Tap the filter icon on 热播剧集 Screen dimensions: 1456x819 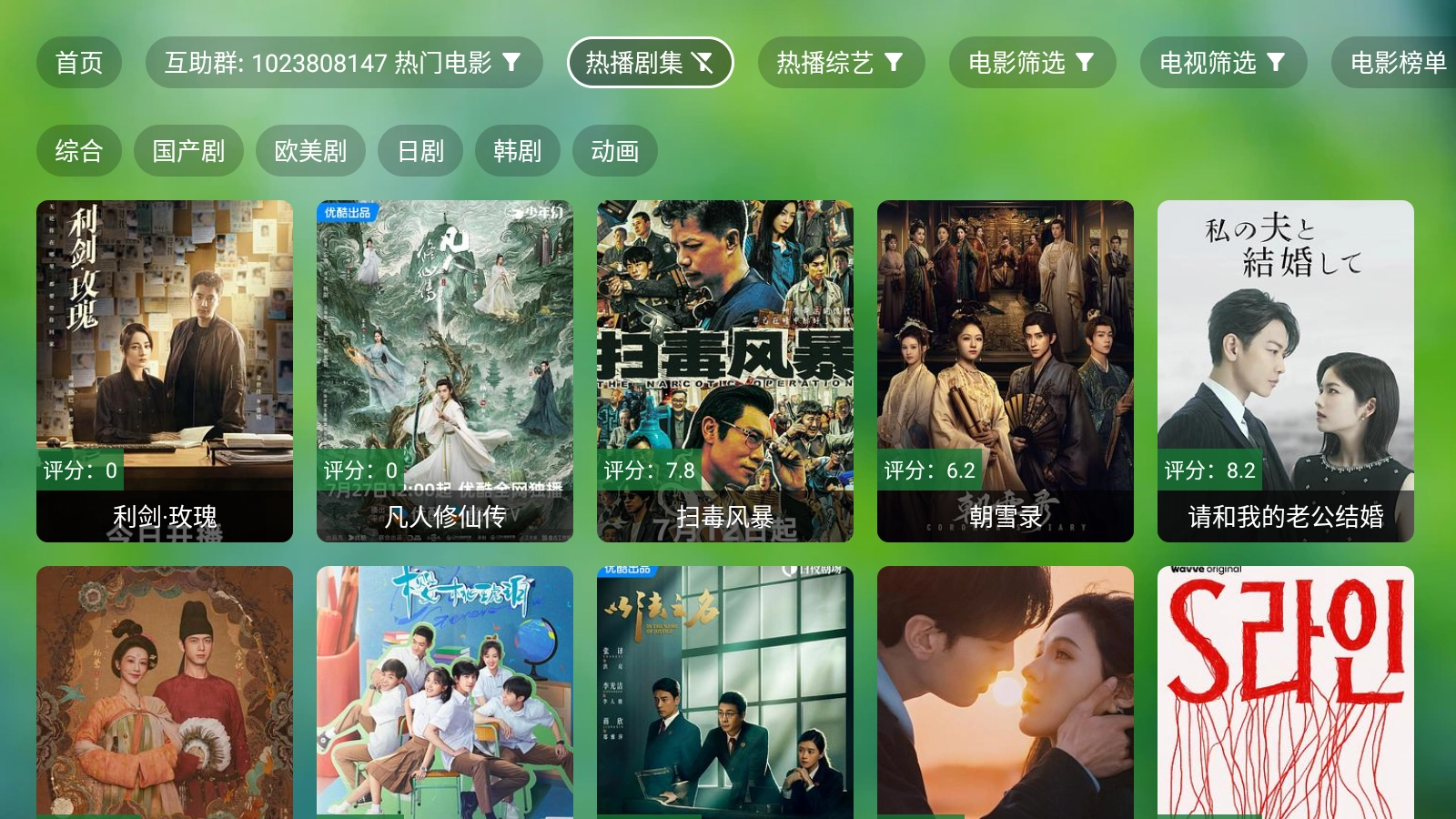pos(702,63)
